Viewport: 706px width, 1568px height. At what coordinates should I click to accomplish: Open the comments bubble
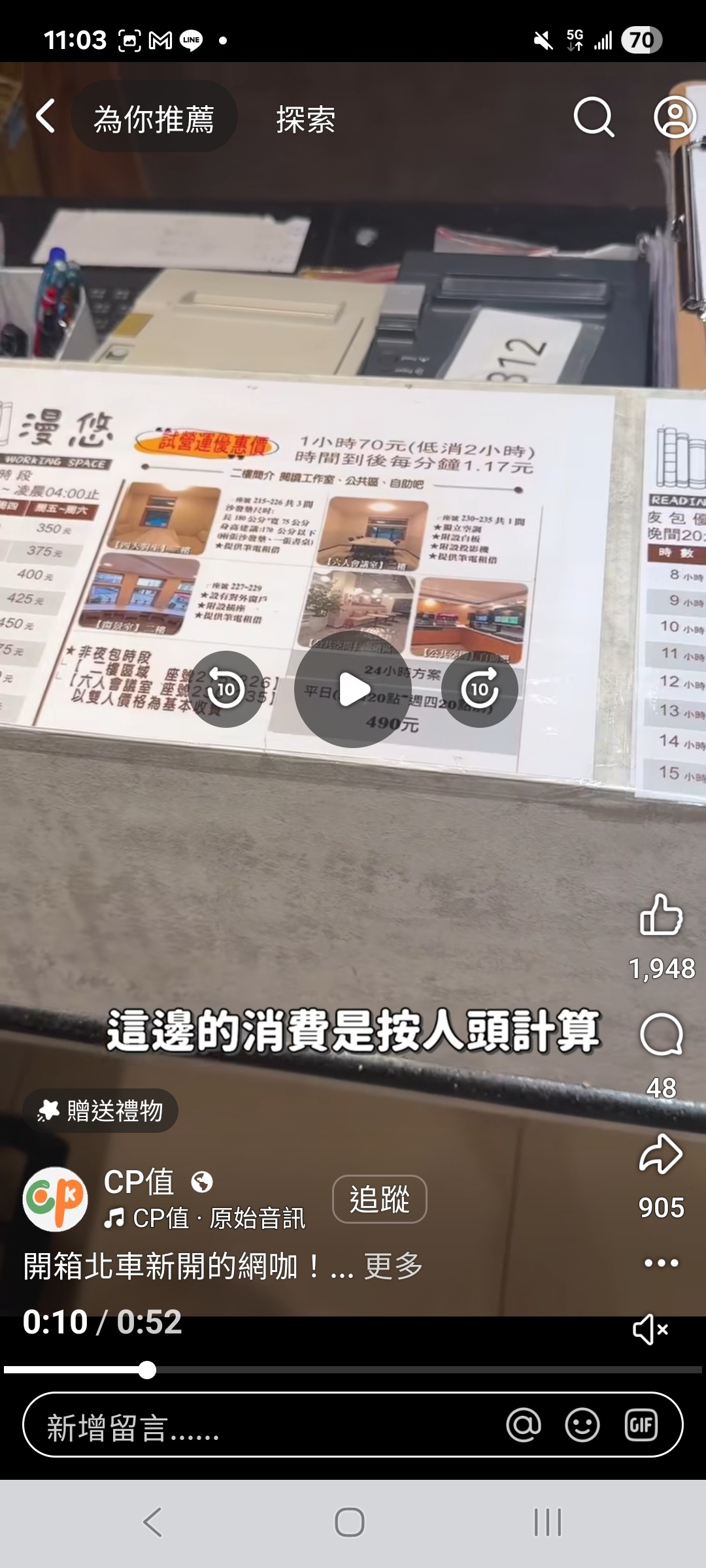pyautogui.click(x=661, y=1034)
